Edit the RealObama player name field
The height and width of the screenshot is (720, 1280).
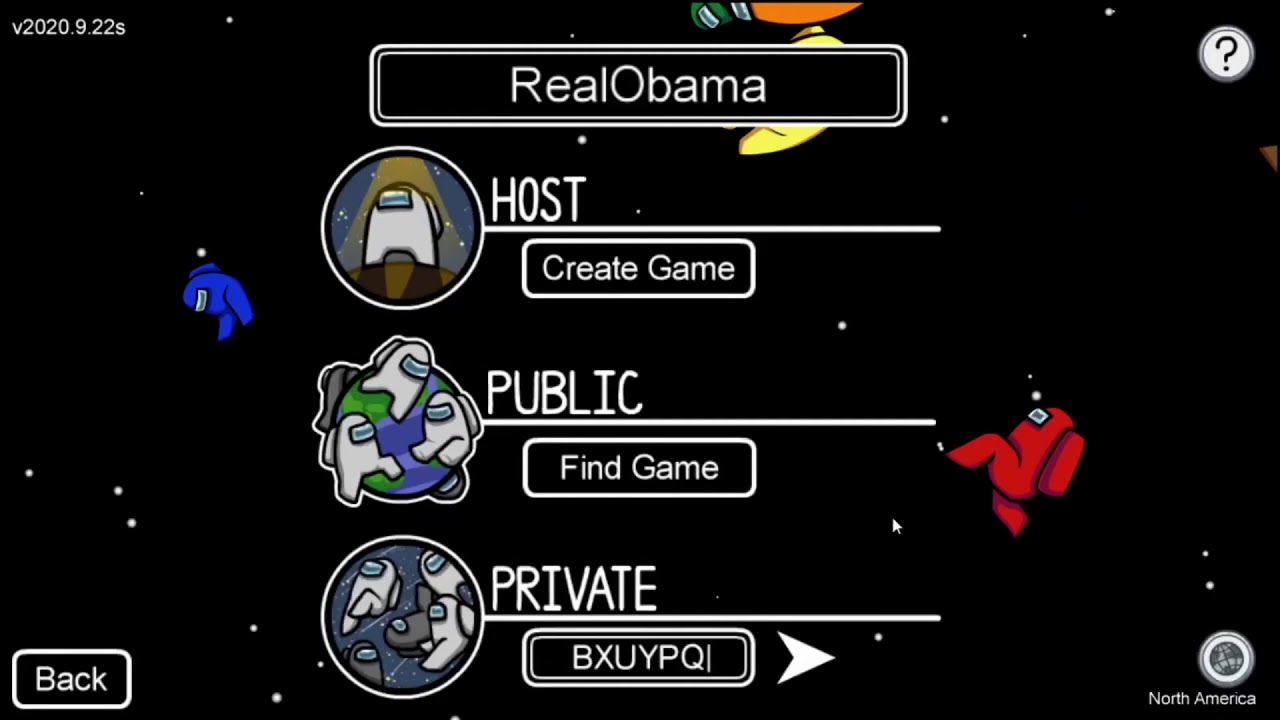[x=638, y=86]
